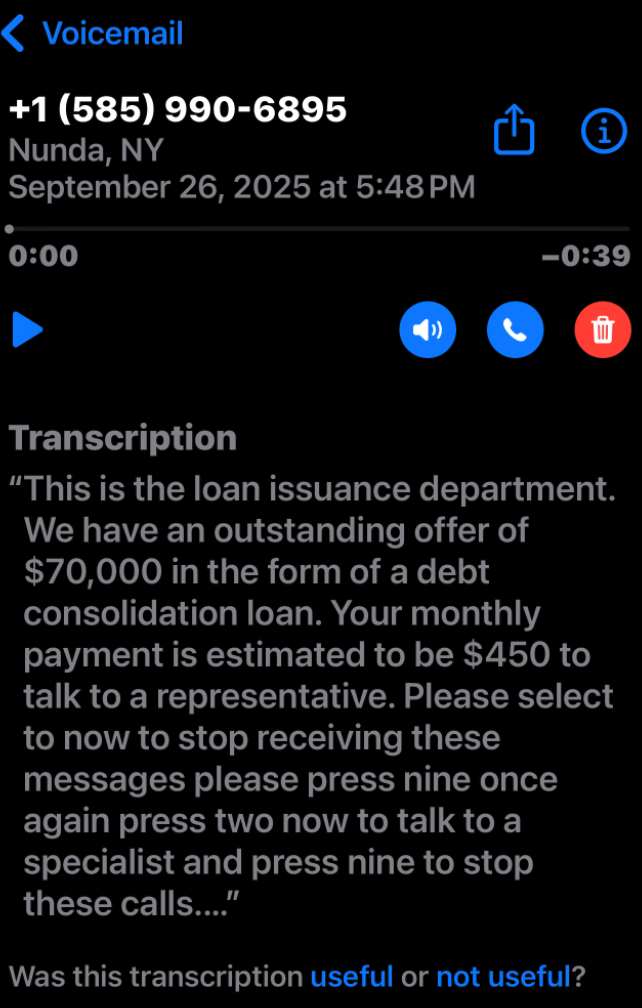Mark the transcription as not useful
Screen dimensions: 642x1008
[503, 975]
